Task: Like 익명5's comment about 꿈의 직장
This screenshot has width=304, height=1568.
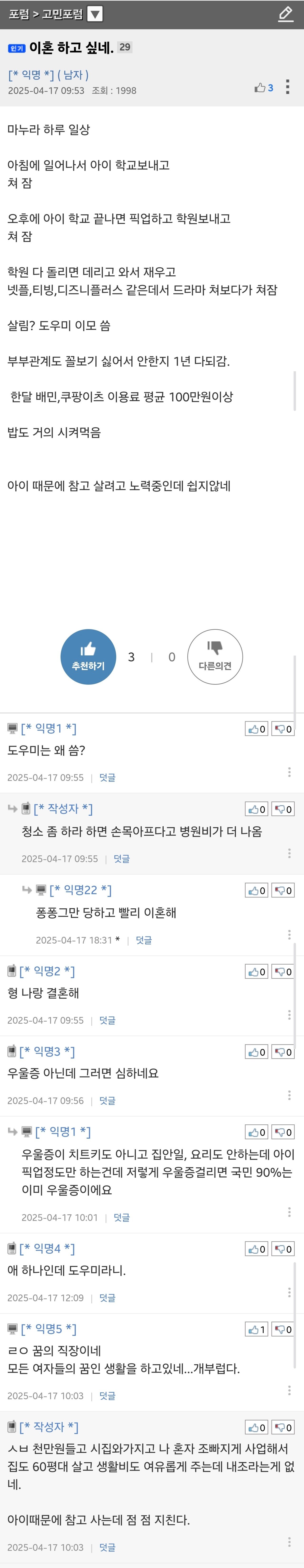Action: click(256, 1329)
